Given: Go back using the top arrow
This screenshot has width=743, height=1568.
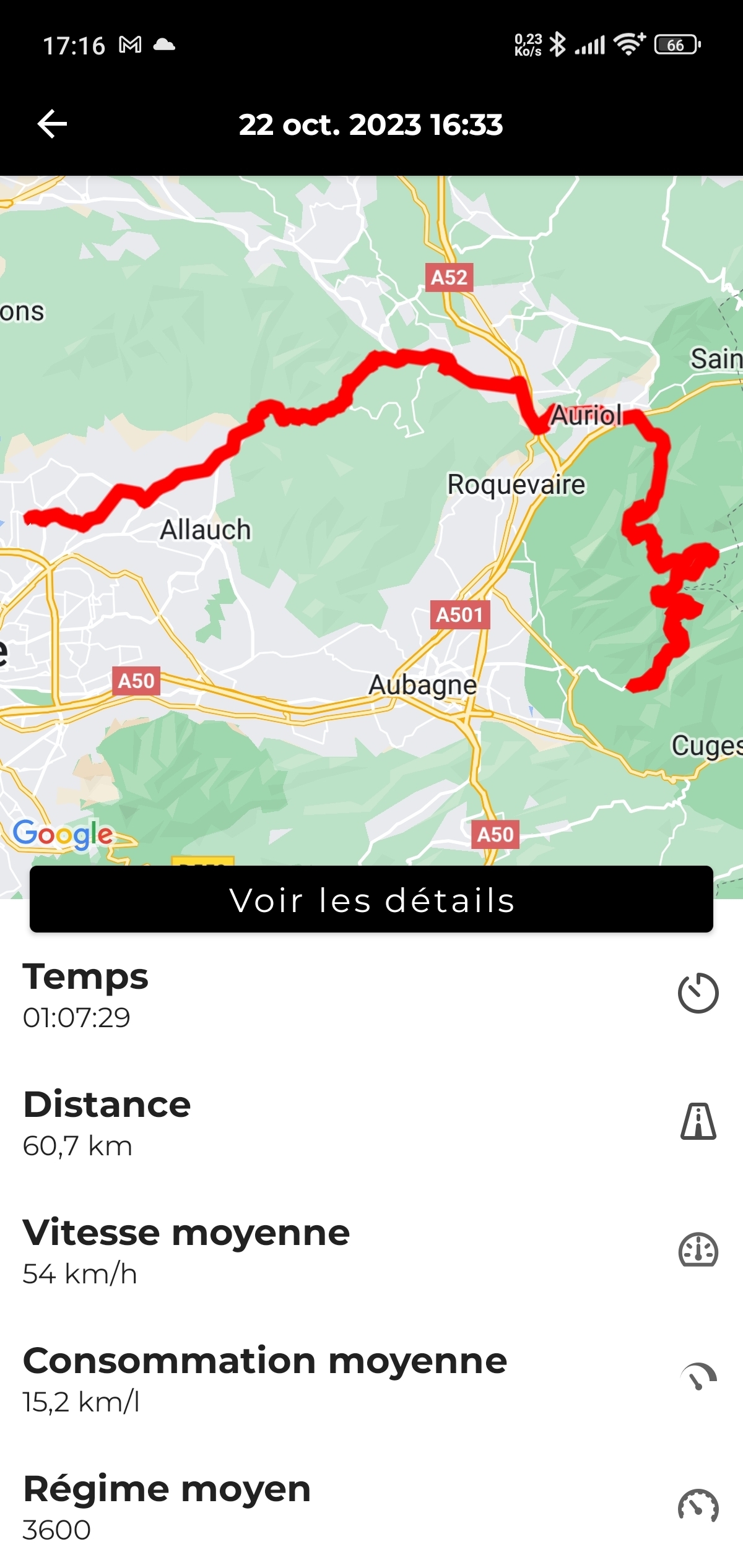Looking at the screenshot, I should click(x=52, y=124).
